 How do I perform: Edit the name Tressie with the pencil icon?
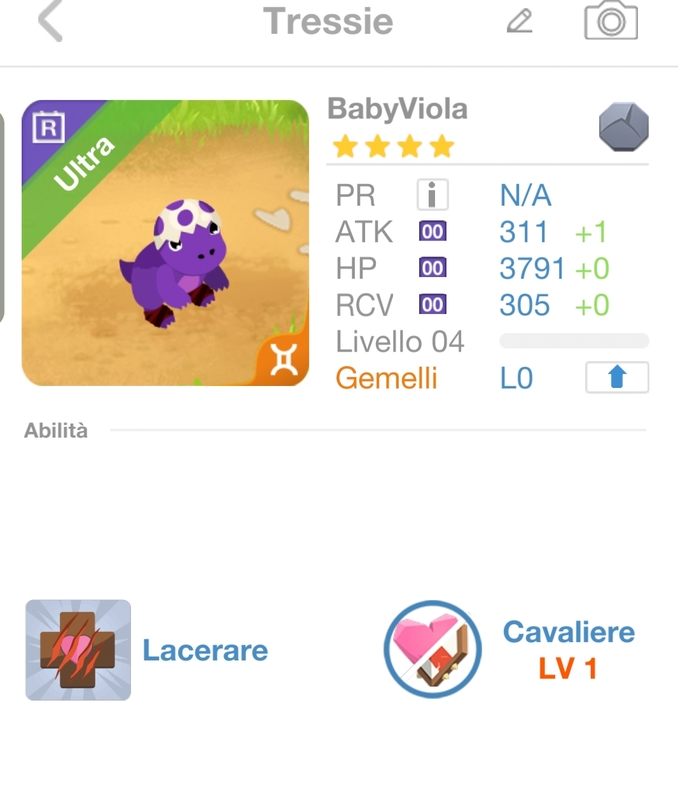[519, 21]
